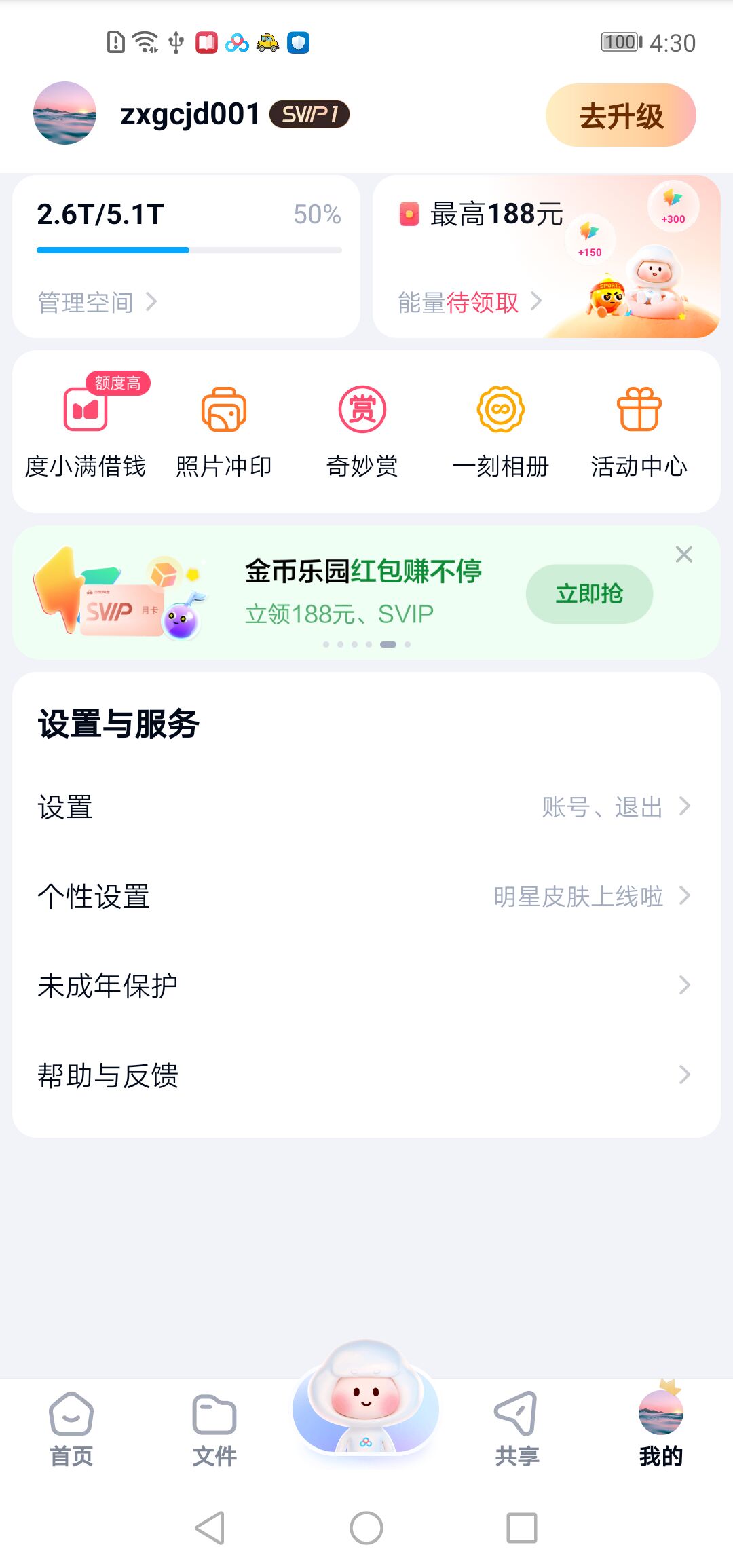This screenshot has height=1568, width=733.
Task: Dismiss the 金币乐园 promo banner
Action: (x=683, y=555)
